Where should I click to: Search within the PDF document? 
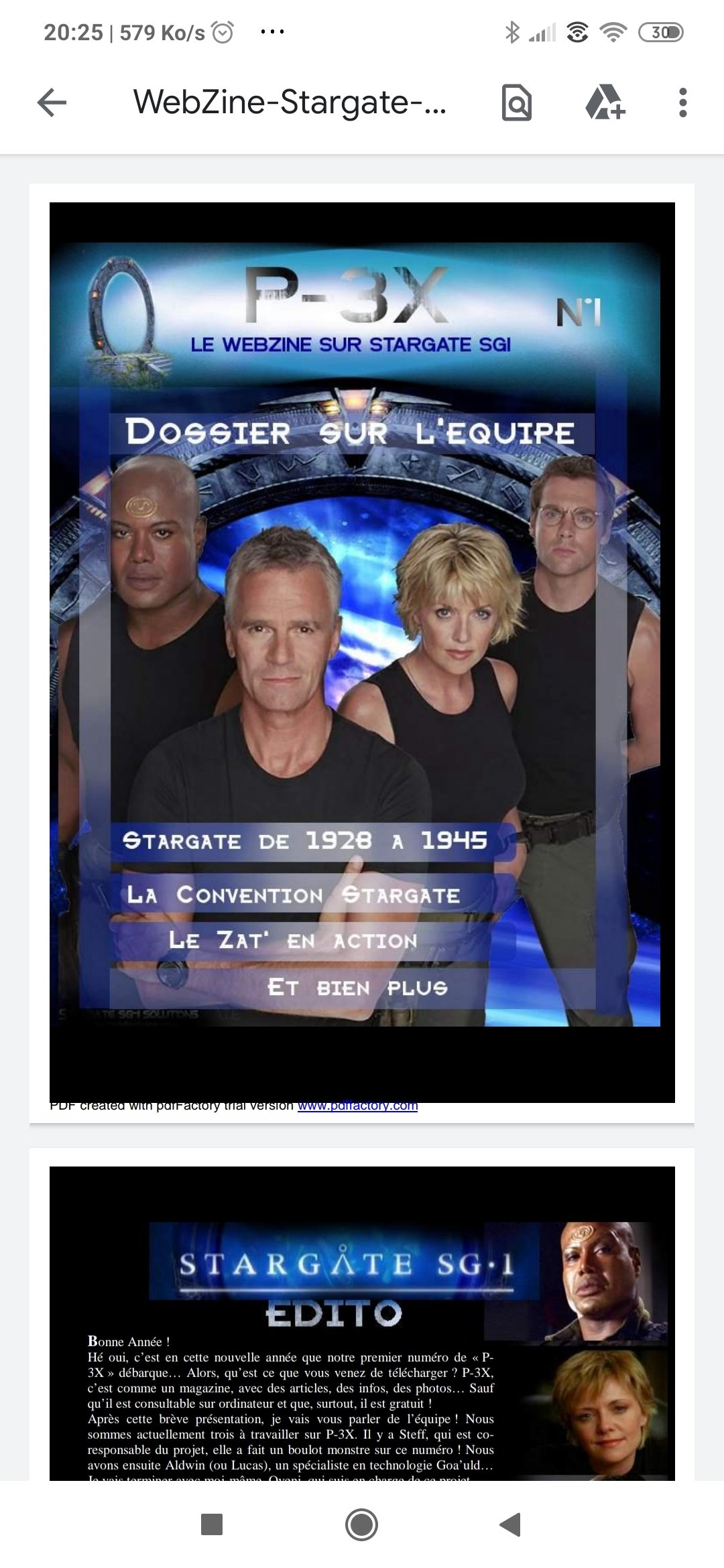[x=516, y=103]
